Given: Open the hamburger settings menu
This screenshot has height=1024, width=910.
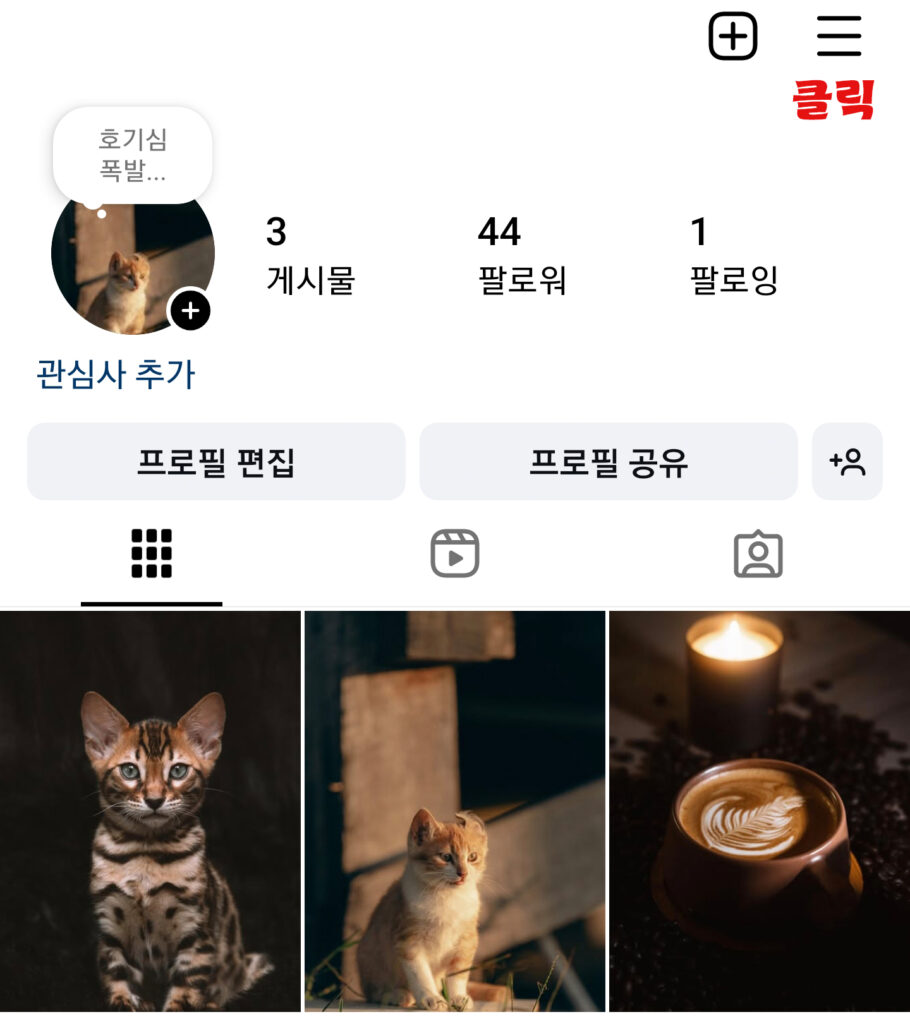Looking at the screenshot, I should (x=838, y=37).
